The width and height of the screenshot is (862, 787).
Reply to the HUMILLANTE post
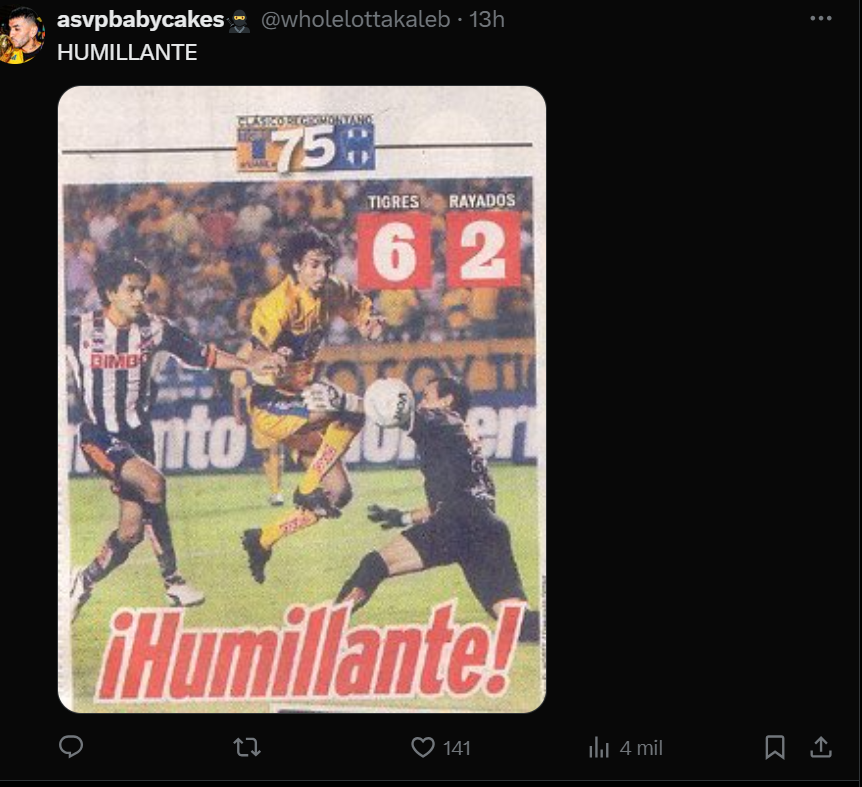[x=71, y=747]
